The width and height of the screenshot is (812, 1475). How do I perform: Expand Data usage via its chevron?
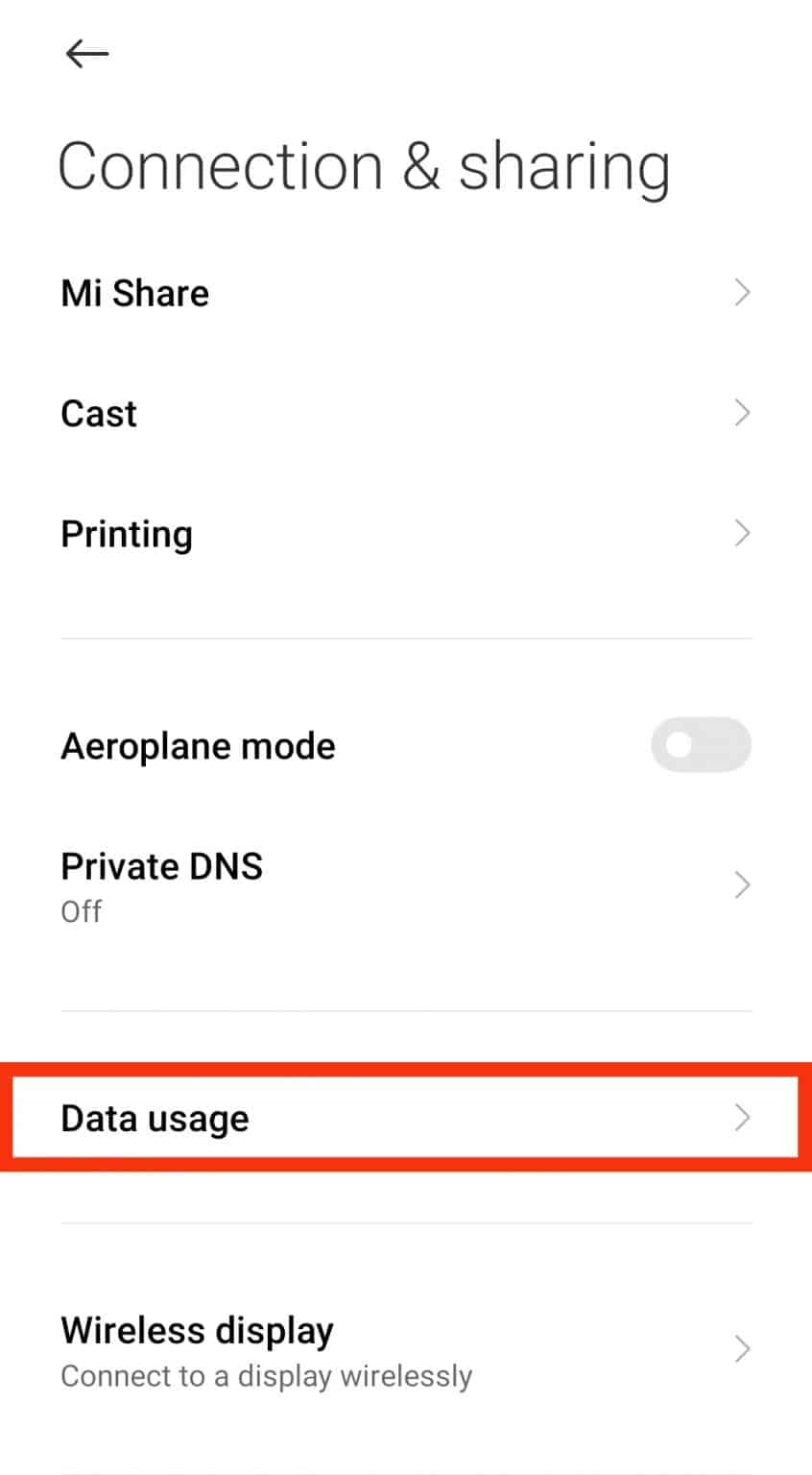[741, 1118]
